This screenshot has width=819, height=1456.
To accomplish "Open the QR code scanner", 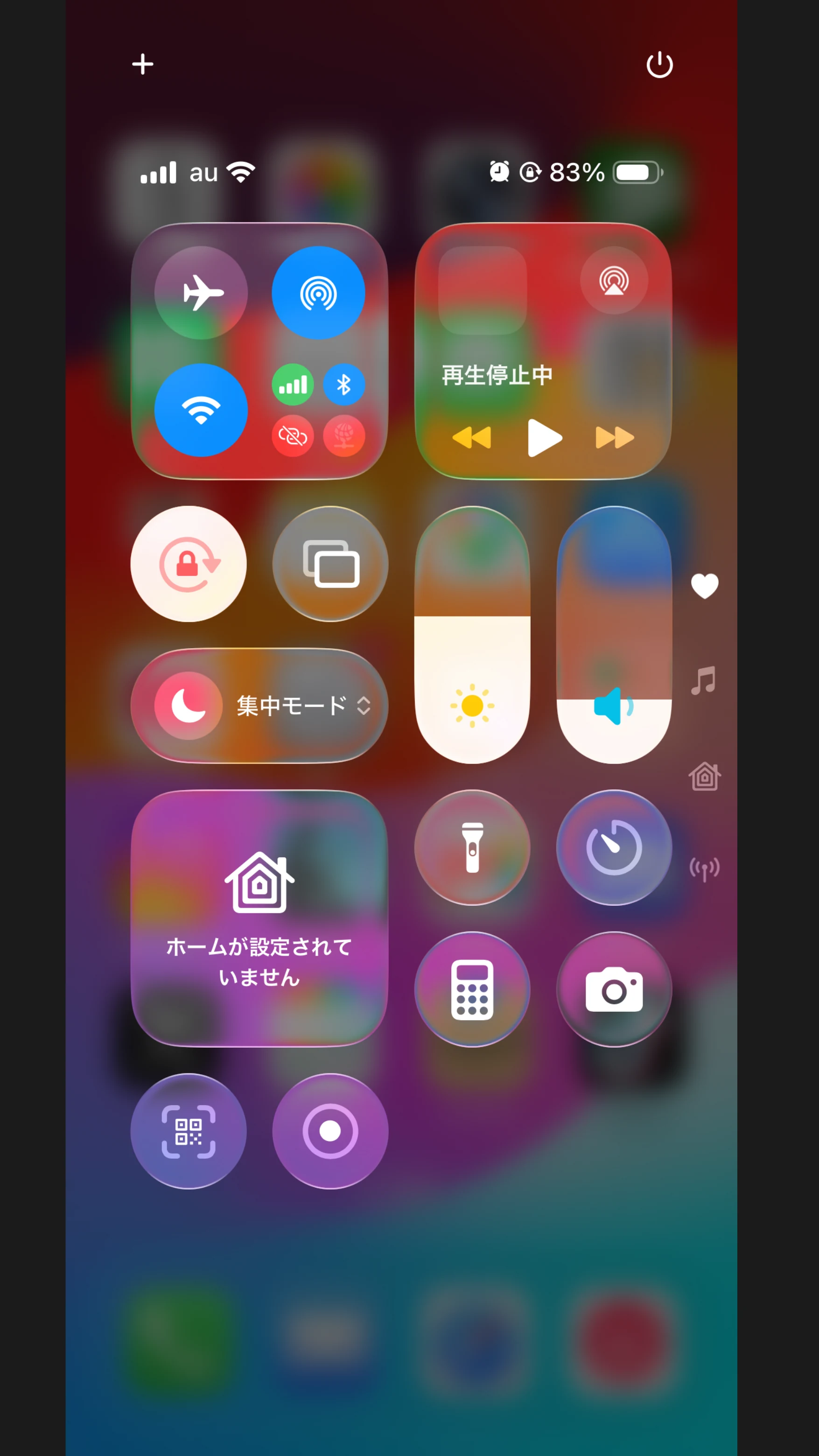I will 189,1131.
